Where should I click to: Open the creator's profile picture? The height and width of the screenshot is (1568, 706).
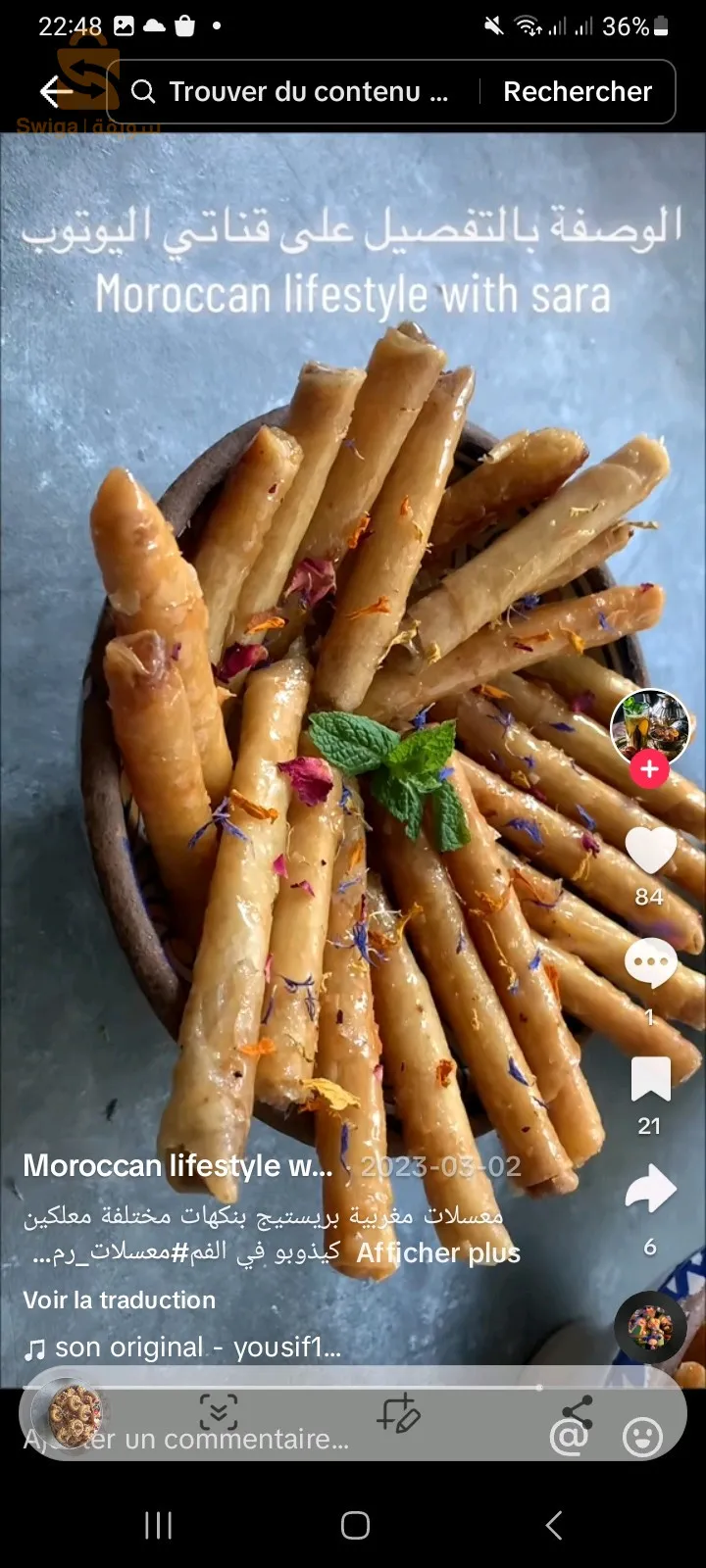coord(649,723)
